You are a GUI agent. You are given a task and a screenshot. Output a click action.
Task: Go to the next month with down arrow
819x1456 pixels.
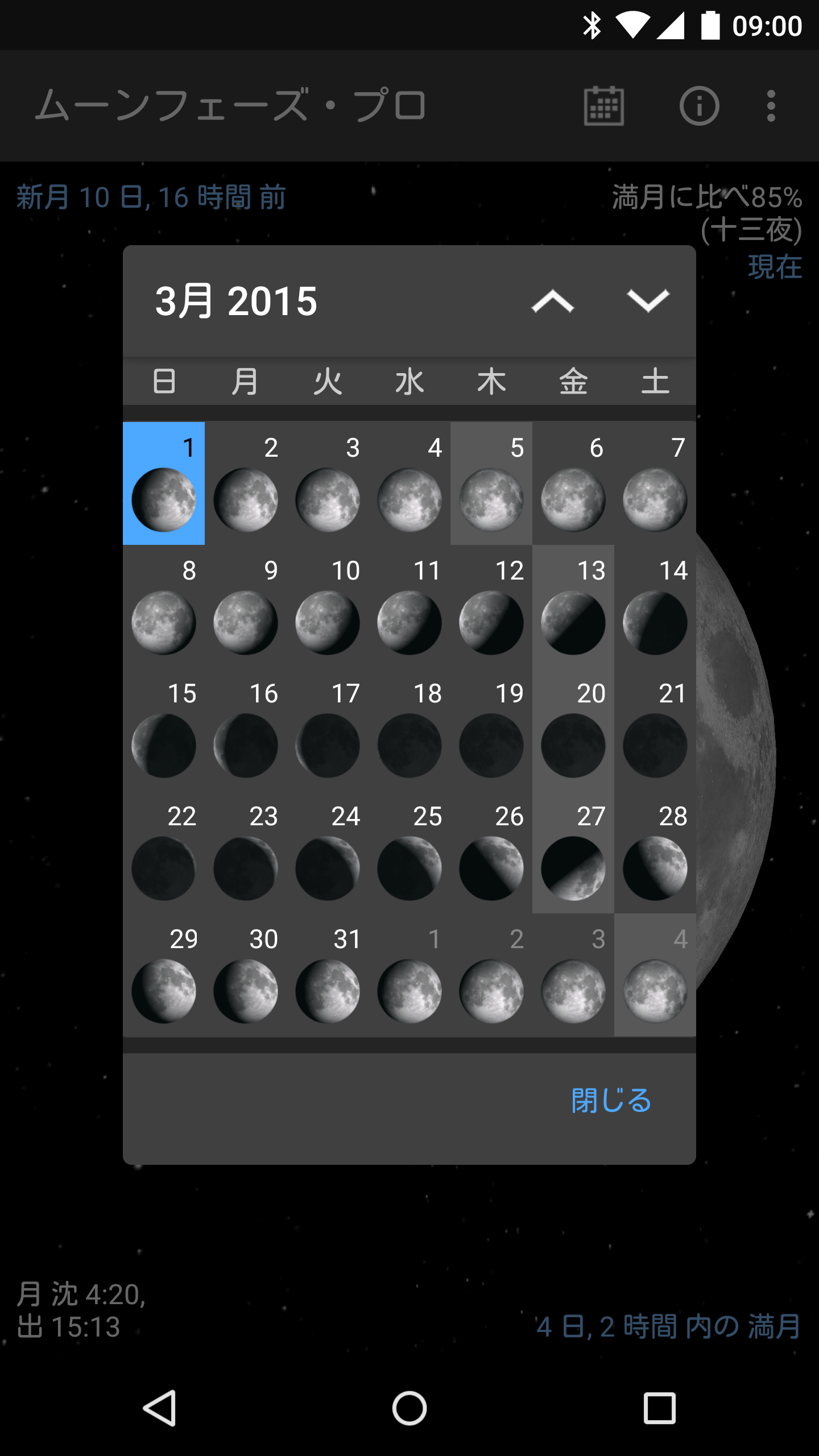coord(648,301)
